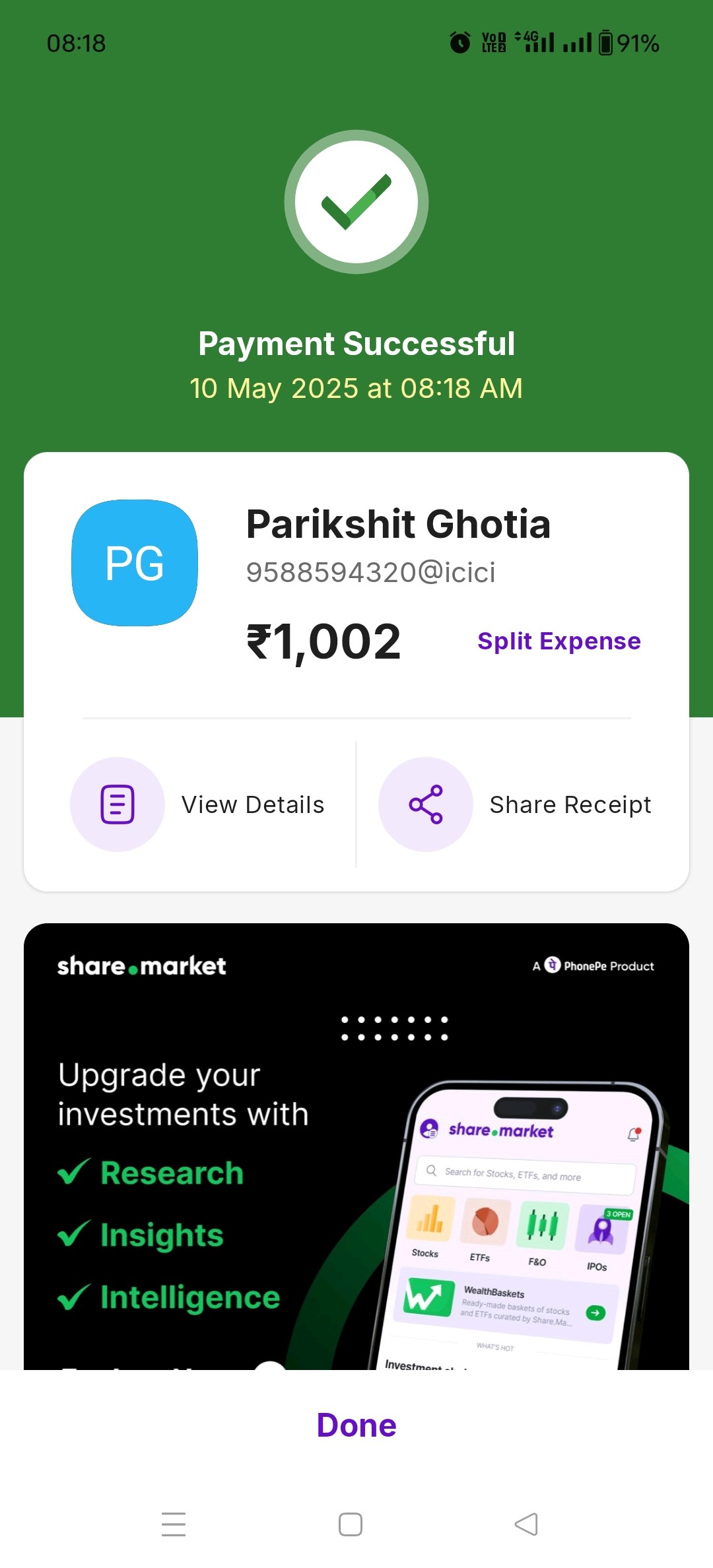Go to home via system home button
This screenshot has height=1568, width=713.
(x=351, y=1524)
